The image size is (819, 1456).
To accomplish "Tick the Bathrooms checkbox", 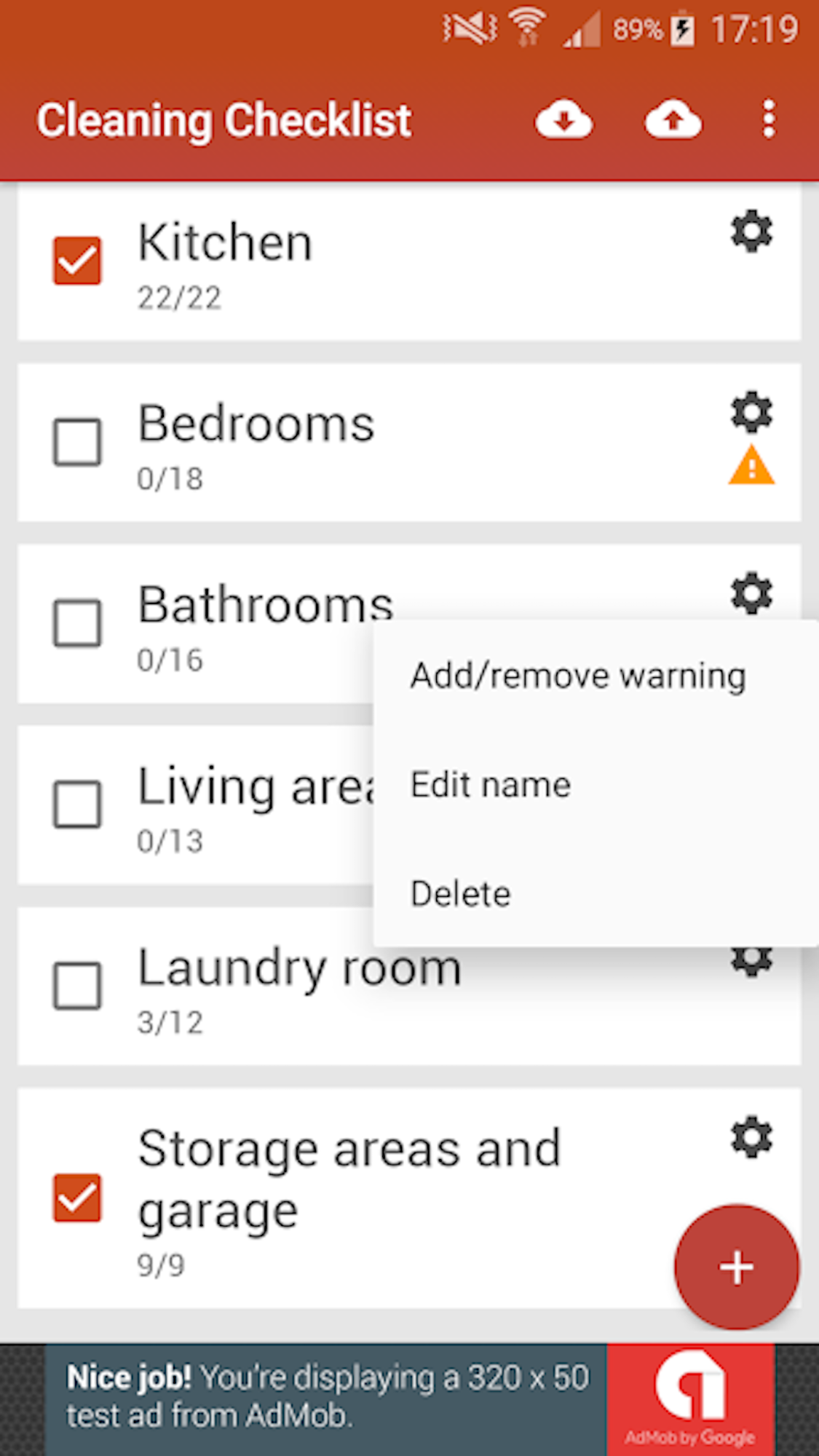I will point(77,623).
